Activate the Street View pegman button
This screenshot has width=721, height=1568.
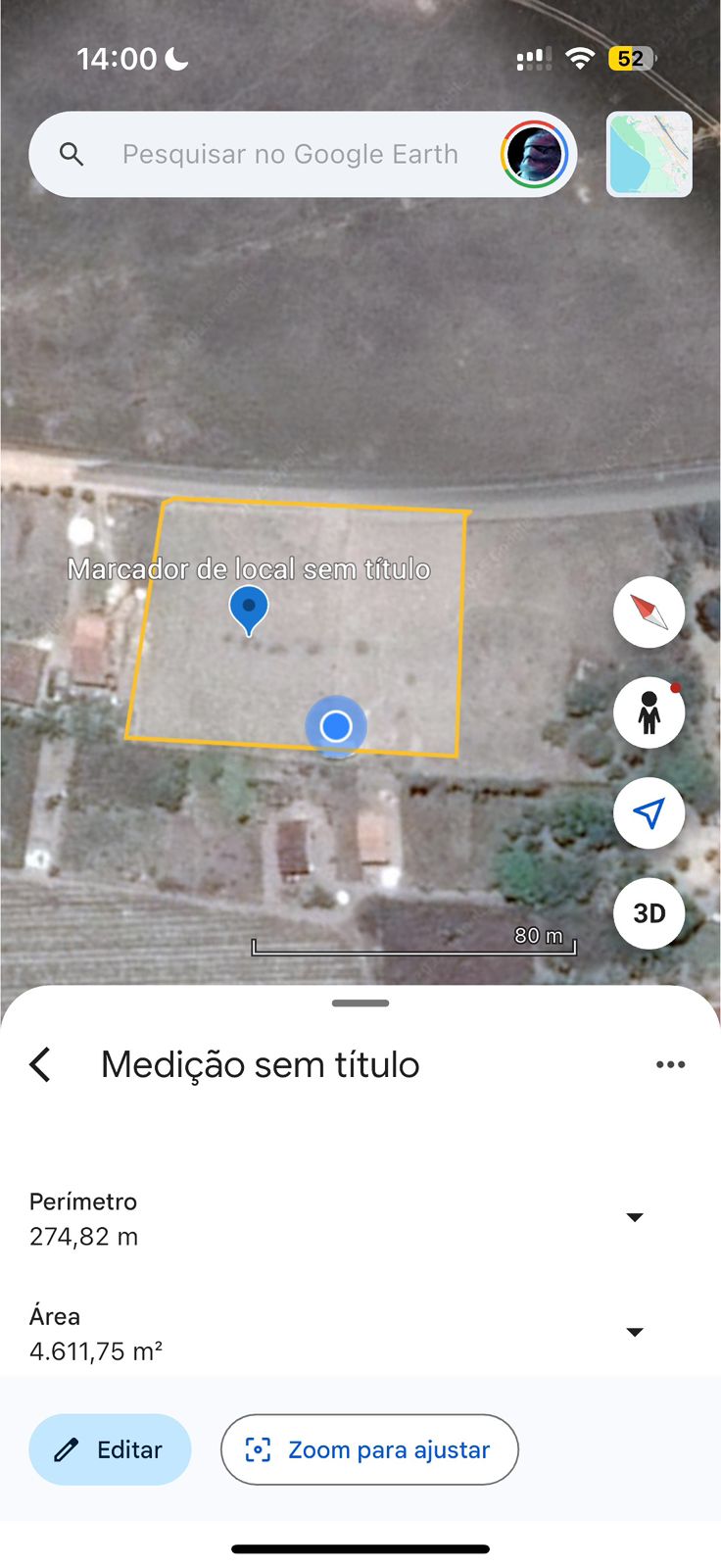(649, 712)
